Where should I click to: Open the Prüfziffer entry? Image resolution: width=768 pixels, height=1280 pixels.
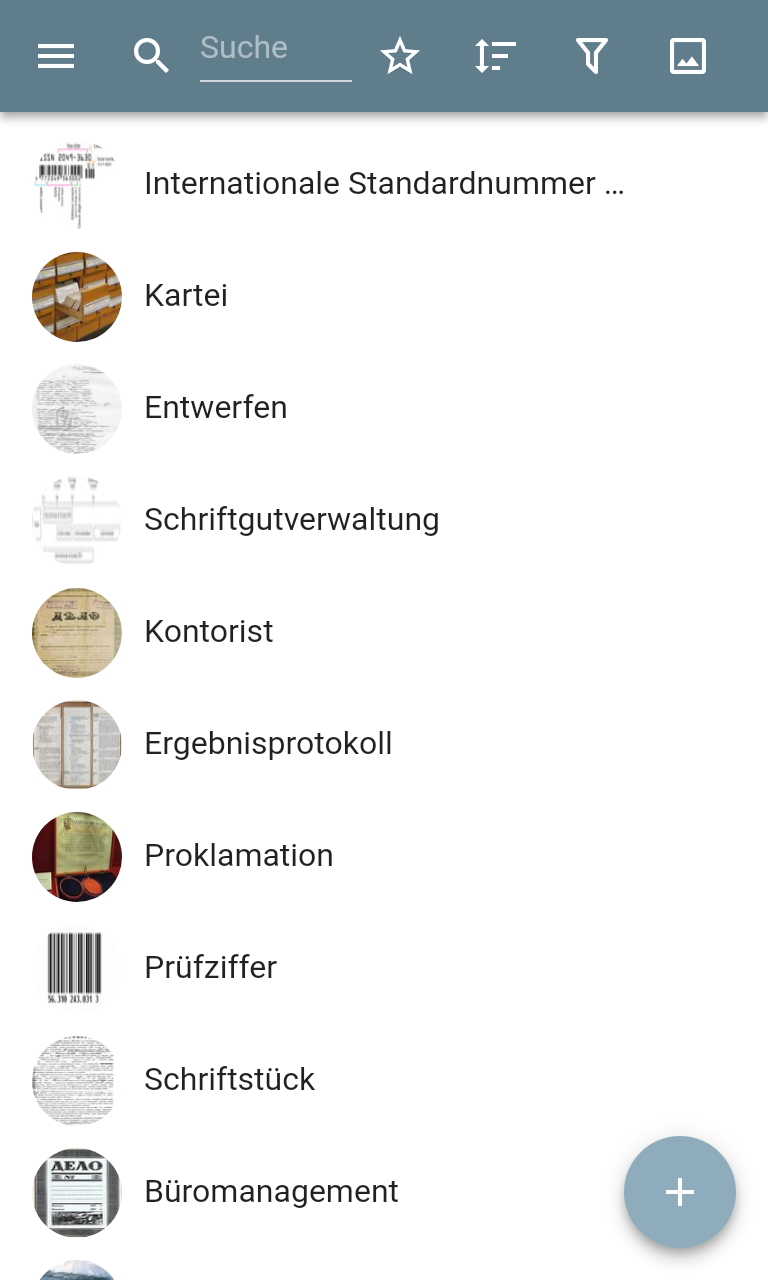pyautogui.click(x=384, y=968)
